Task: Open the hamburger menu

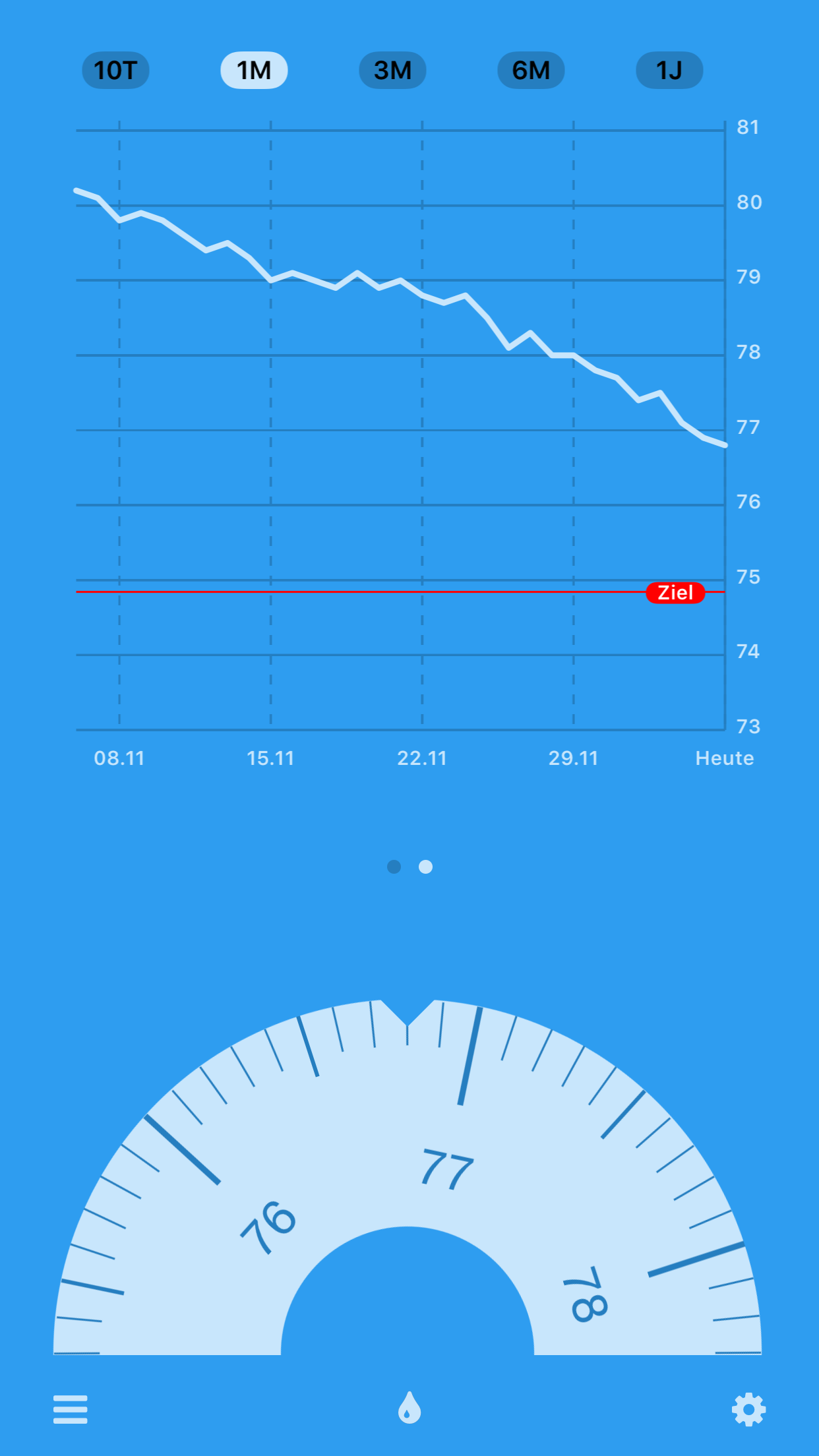Action: click(x=71, y=1409)
